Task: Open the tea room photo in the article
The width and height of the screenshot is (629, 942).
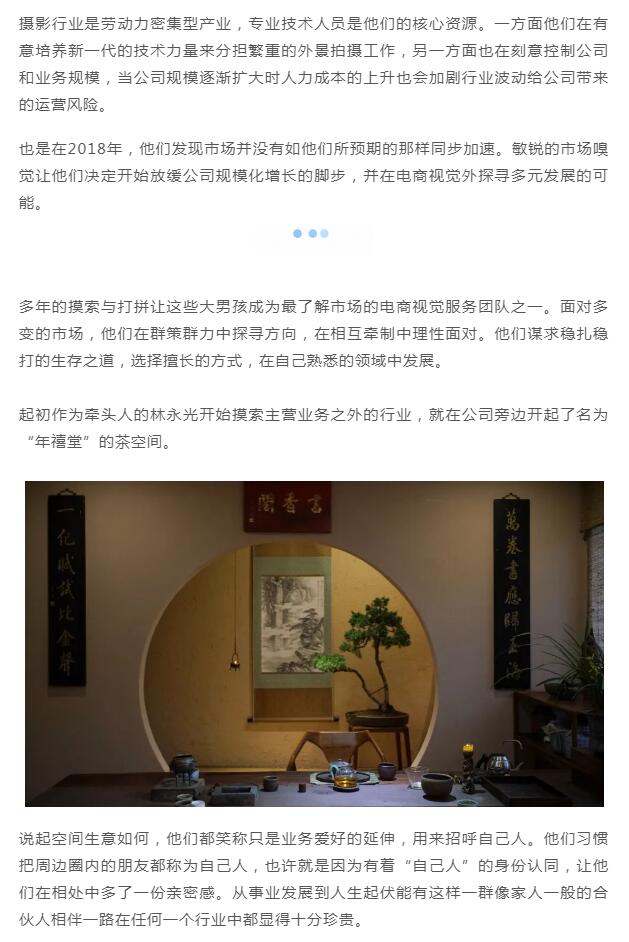Action: (314, 643)
